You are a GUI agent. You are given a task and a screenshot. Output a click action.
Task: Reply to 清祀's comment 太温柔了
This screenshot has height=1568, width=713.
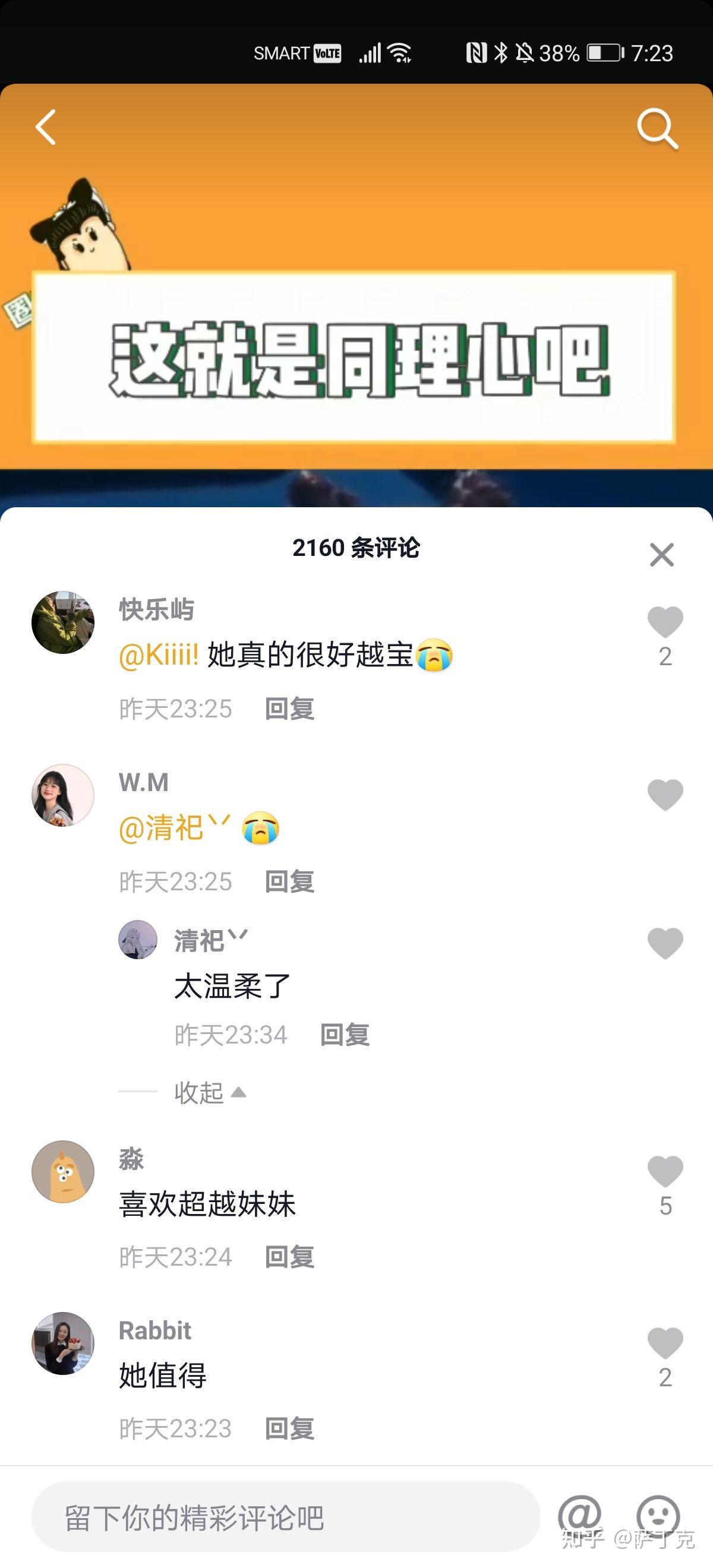(345, 1035)
